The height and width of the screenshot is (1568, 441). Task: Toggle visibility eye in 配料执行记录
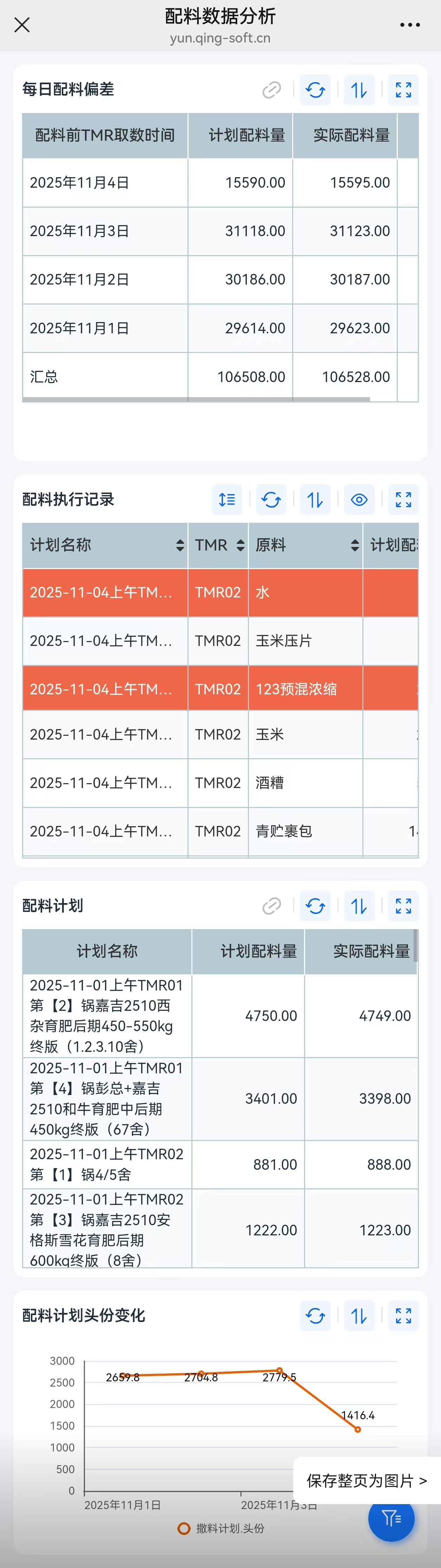pos(360,500)
